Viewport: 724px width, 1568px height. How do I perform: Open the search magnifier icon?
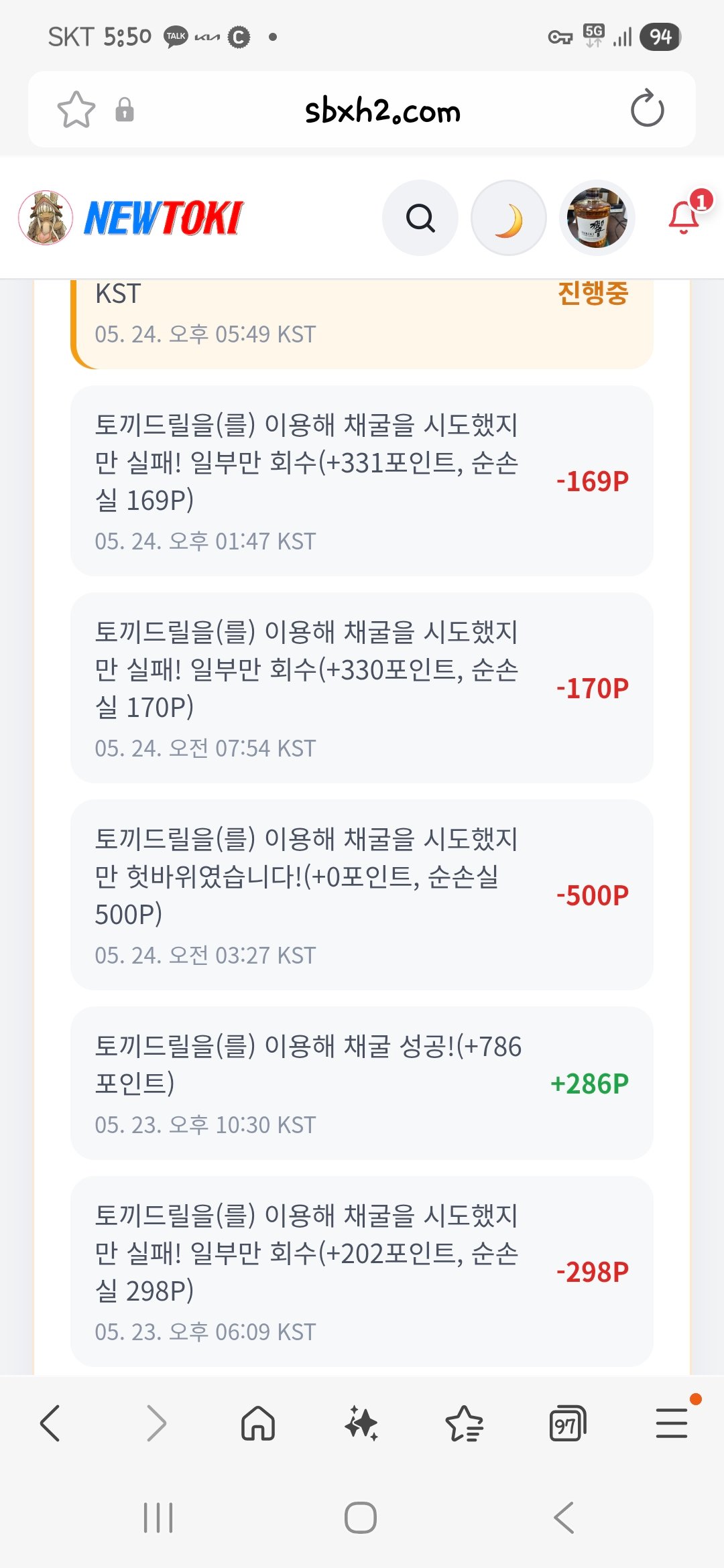(420, 218)
